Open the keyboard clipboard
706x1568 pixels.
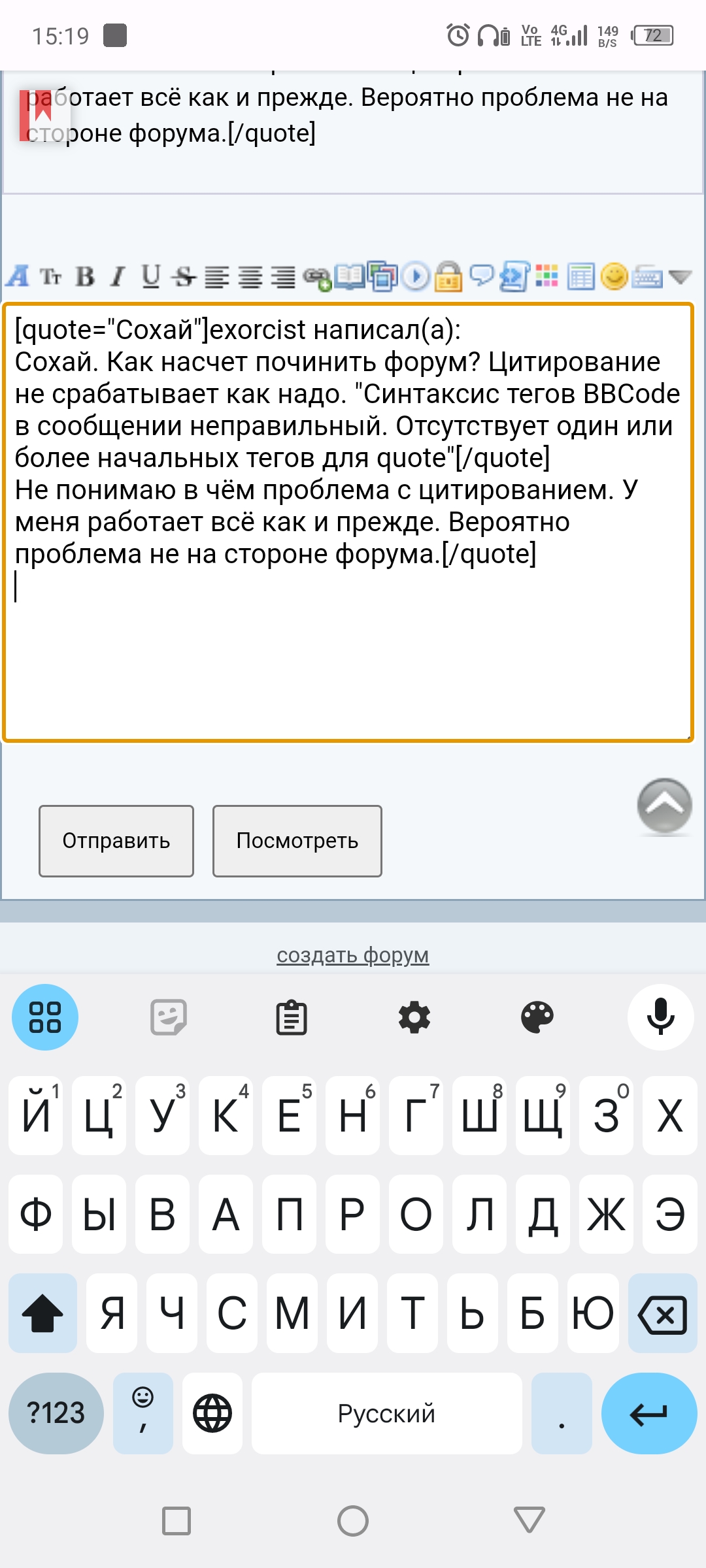(x=292, y=1017)
